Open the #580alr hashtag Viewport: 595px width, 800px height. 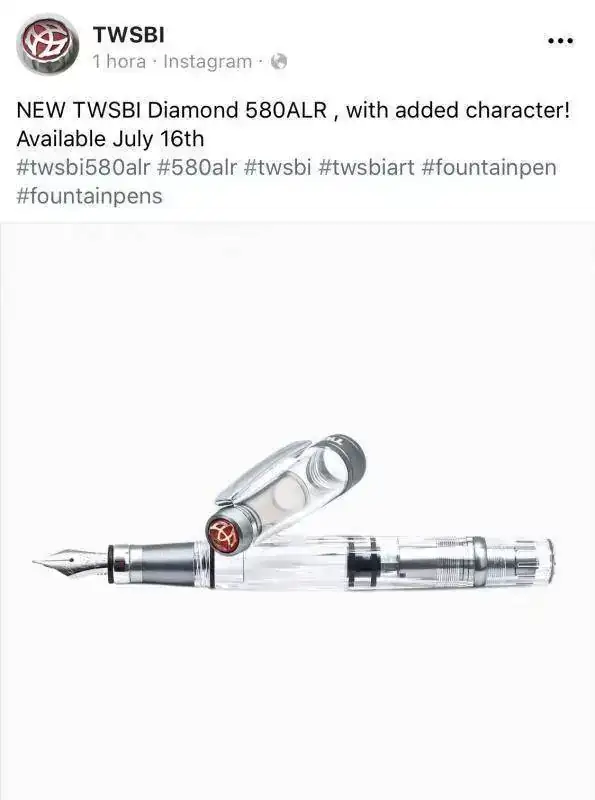[x=197, y=167]
